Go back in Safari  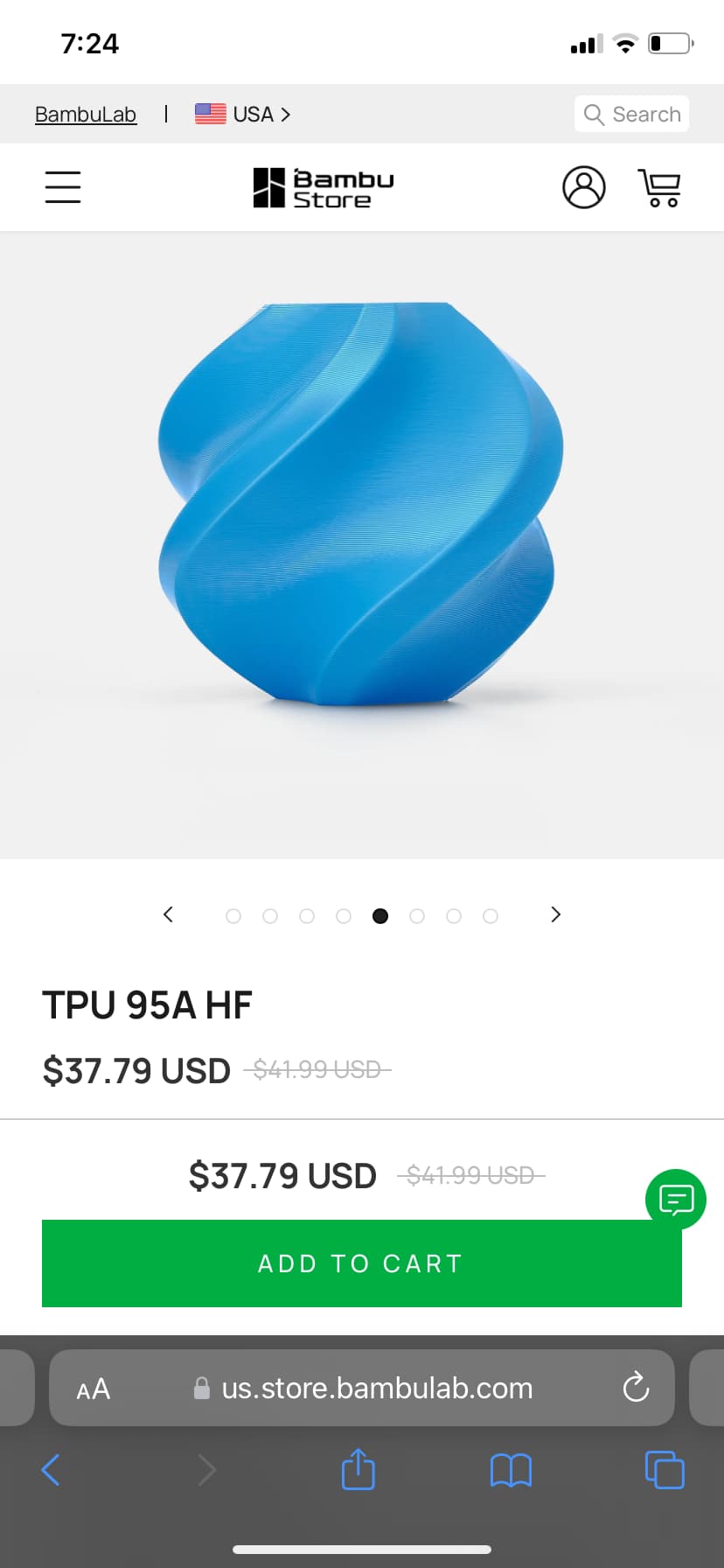(51, 1470)
